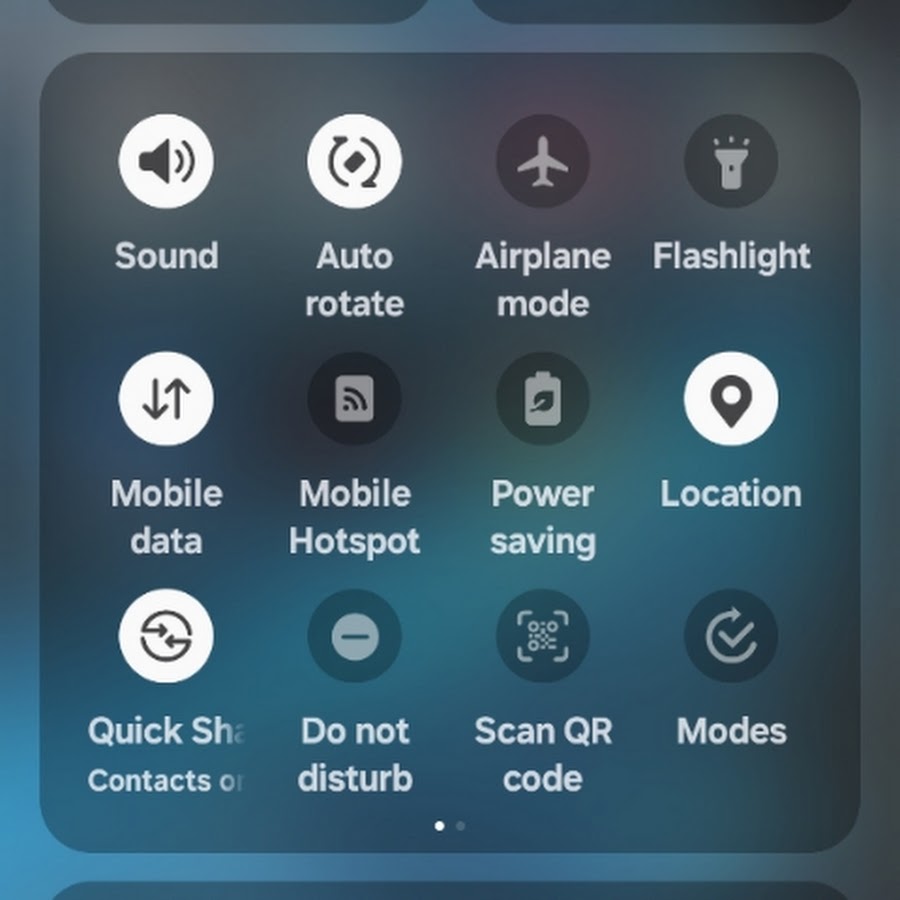Turn off Auto rotate
Image resolution: width=900 pixels, height=900 pixels.
(x=354, y=161)
